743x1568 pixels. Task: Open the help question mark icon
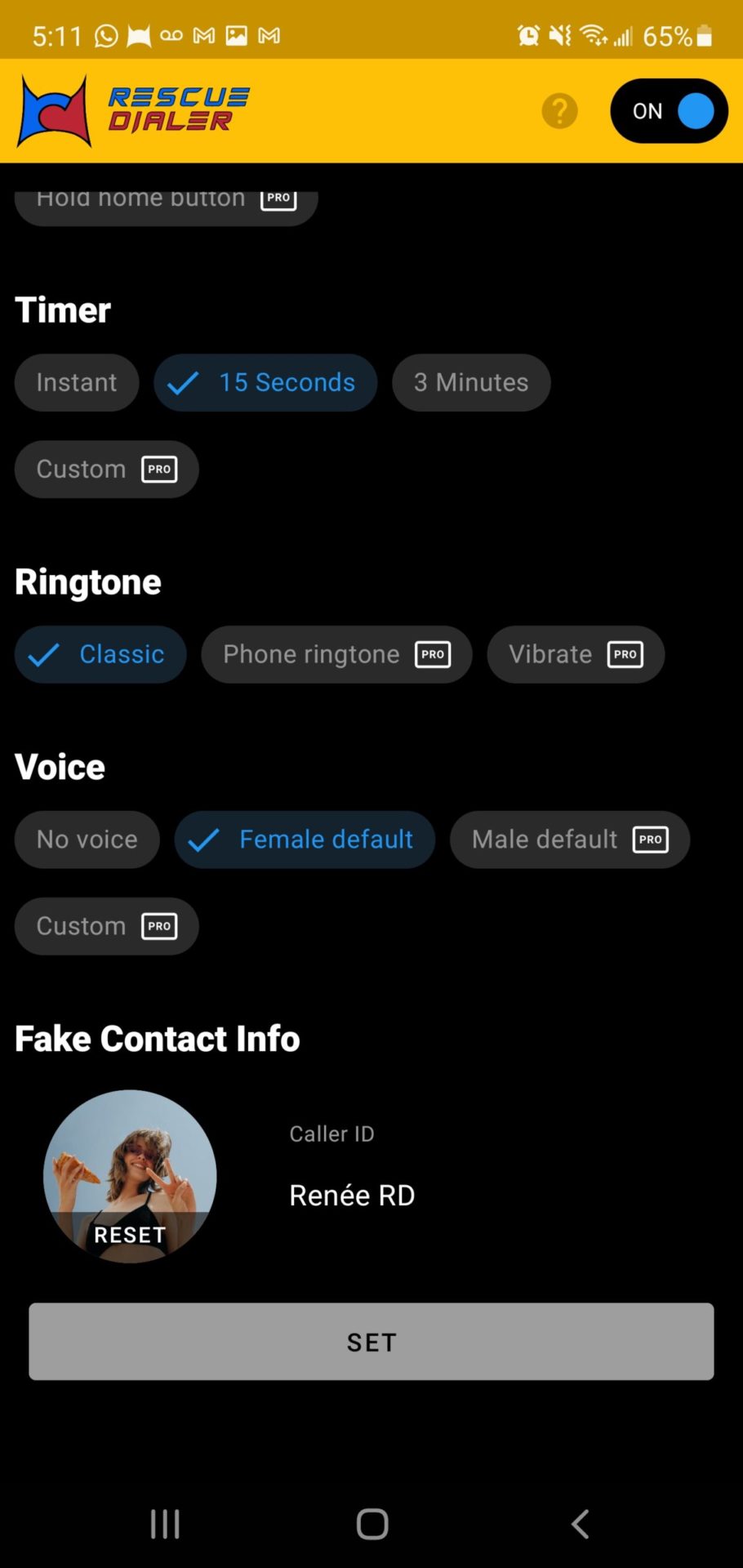pyautogui.click(x=559, y=110)
